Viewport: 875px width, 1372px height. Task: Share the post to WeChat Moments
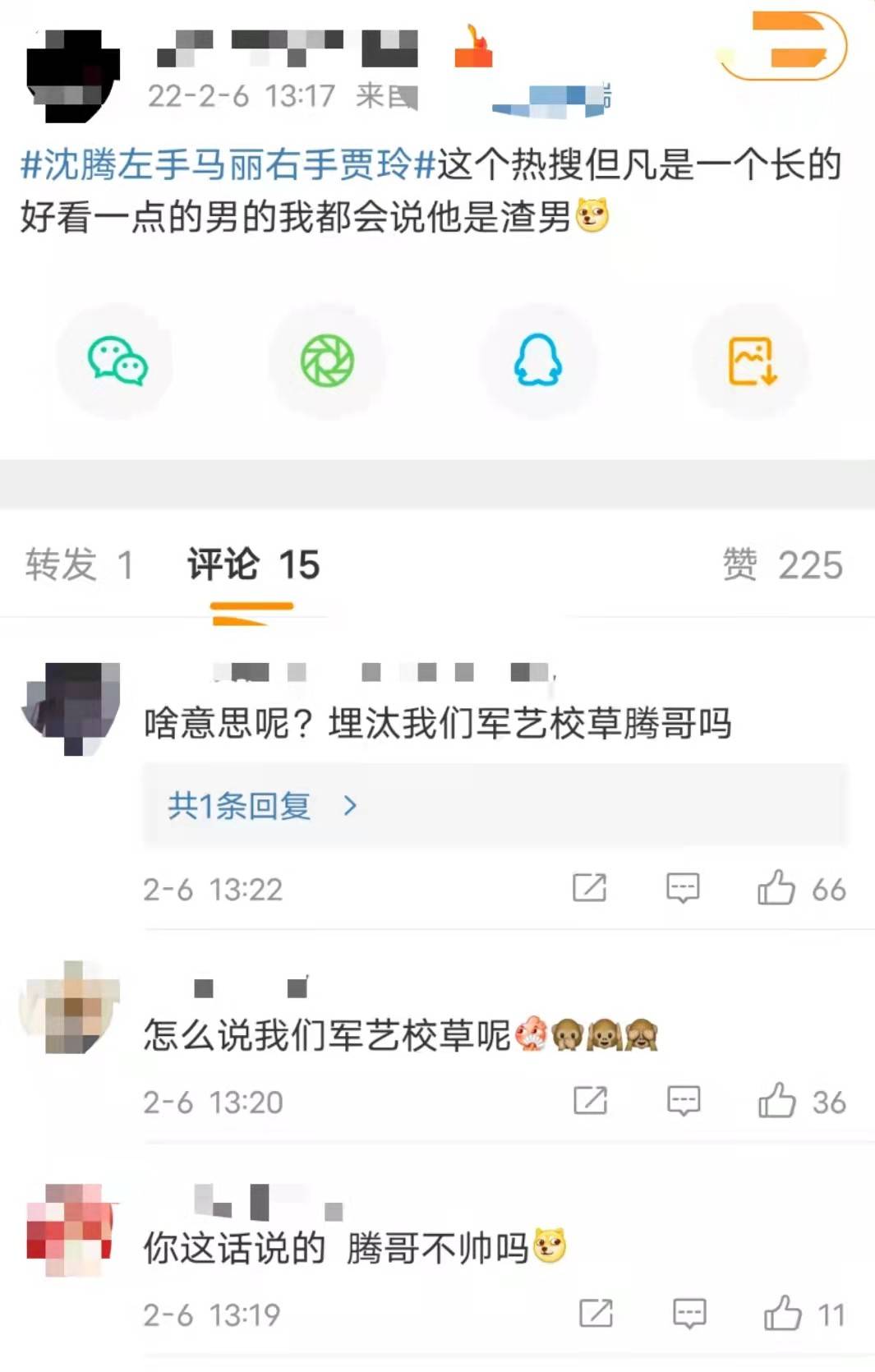327,361
